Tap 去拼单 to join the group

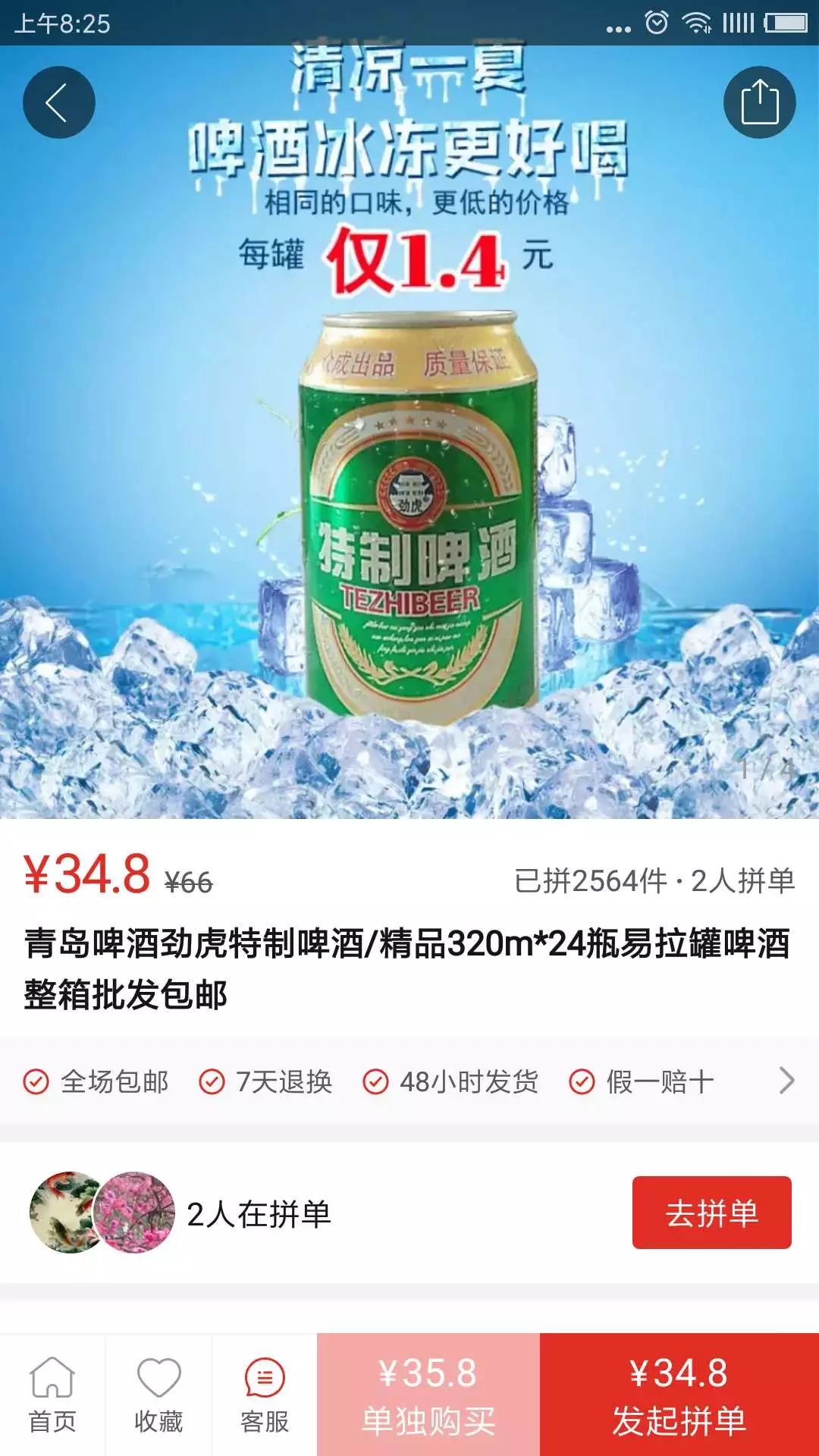(711, 1213)
